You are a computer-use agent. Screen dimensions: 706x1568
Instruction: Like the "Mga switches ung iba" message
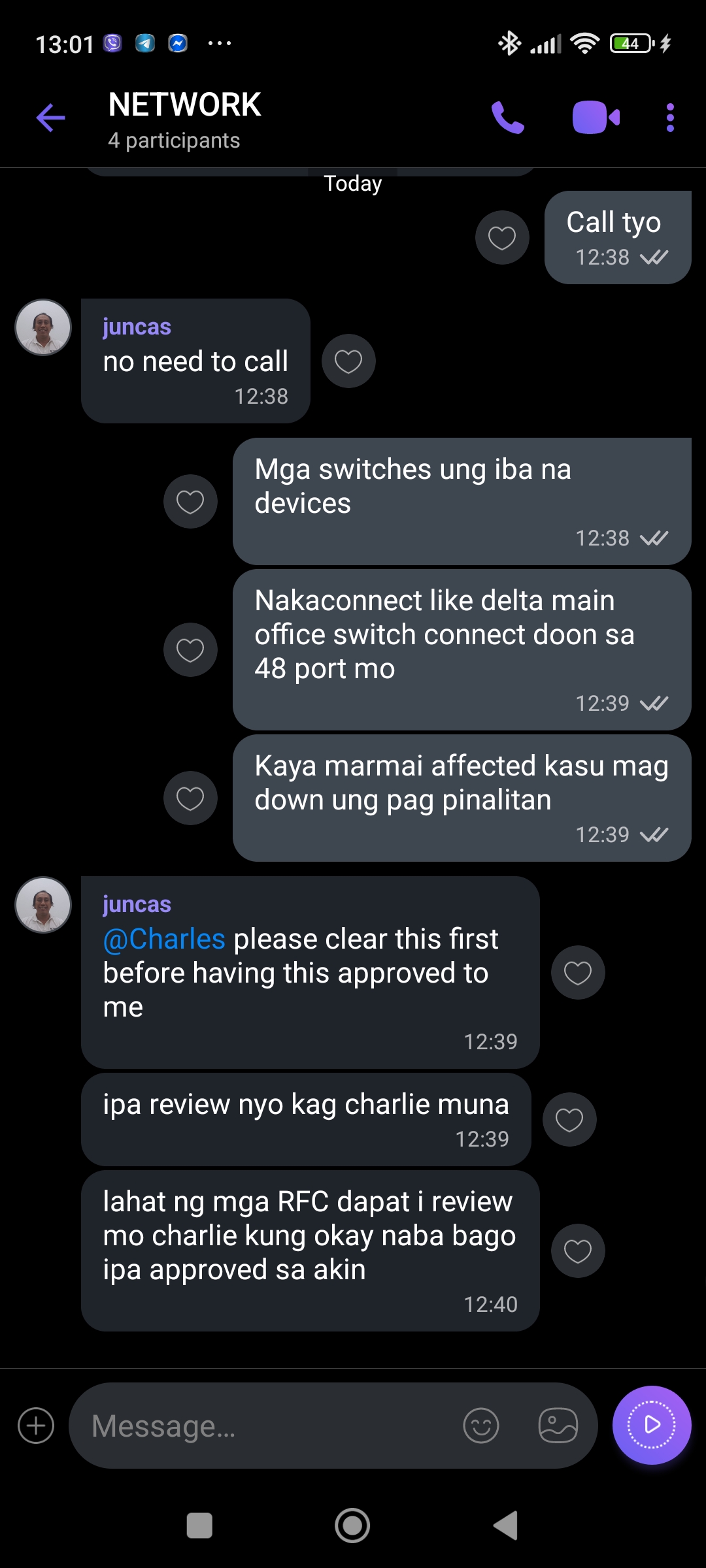pos(190,502)
